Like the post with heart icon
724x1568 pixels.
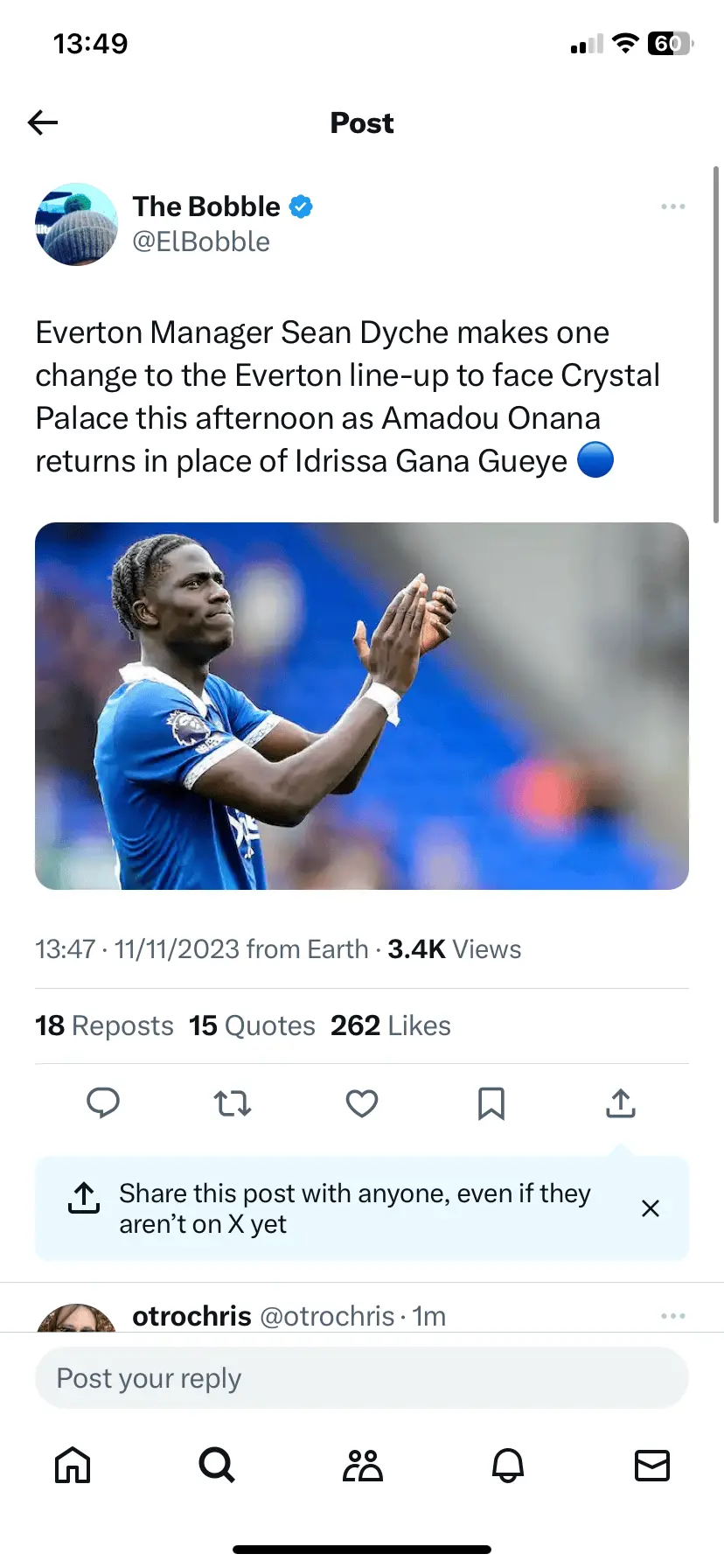pyautogui.click(x=362, y=1103)
